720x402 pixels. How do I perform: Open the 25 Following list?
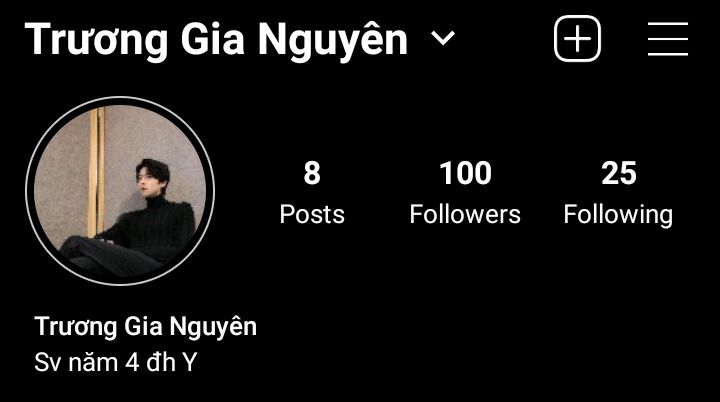click(x=618, y=192)
